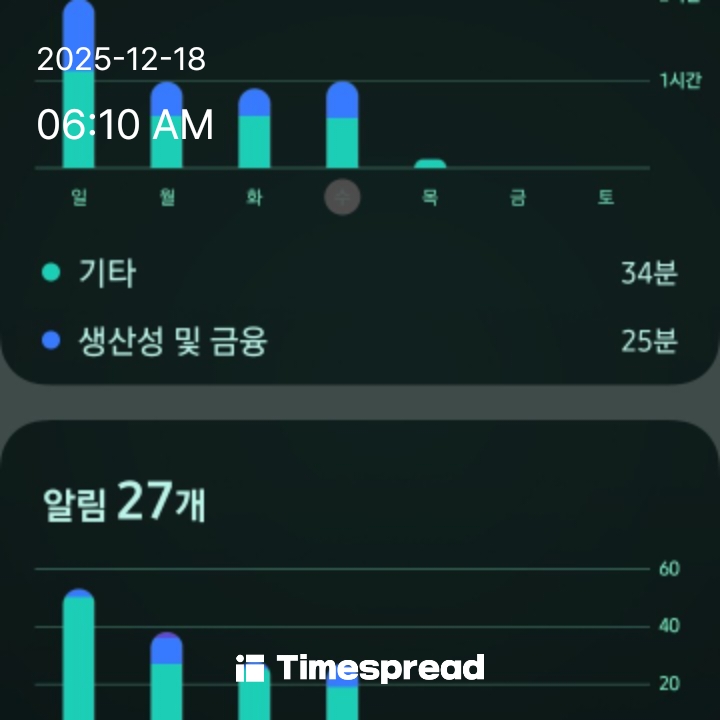
Task: Select Monday (월) on the usage chart
Action: [x=167, y=197]
